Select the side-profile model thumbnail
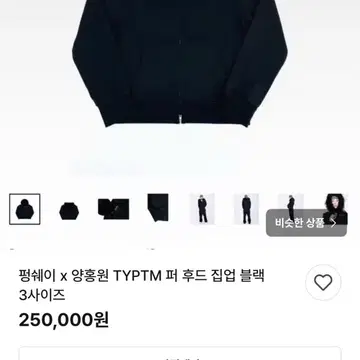Image resolution: width=360 pixels, height=360 pixels. point(291,201)
